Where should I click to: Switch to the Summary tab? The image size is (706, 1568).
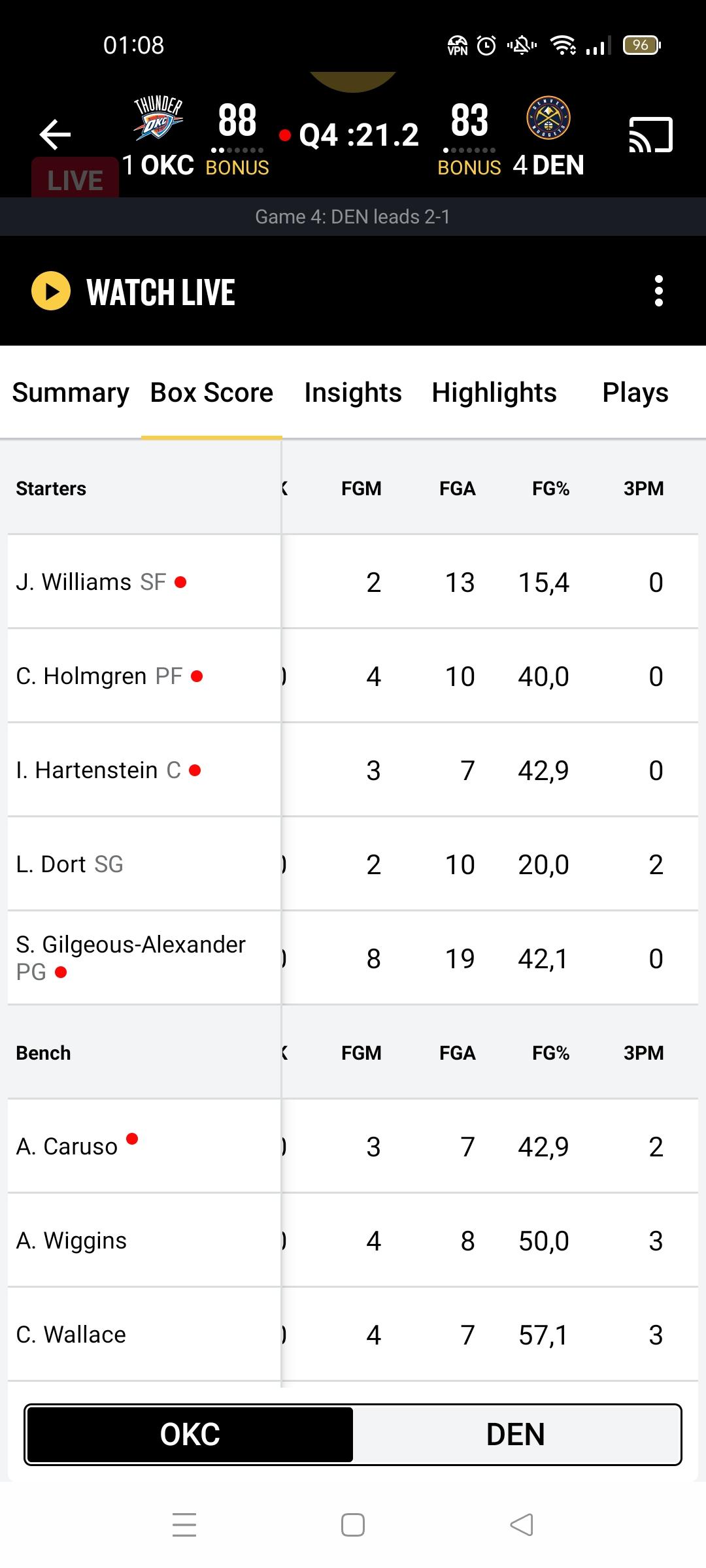coord(71,393)
